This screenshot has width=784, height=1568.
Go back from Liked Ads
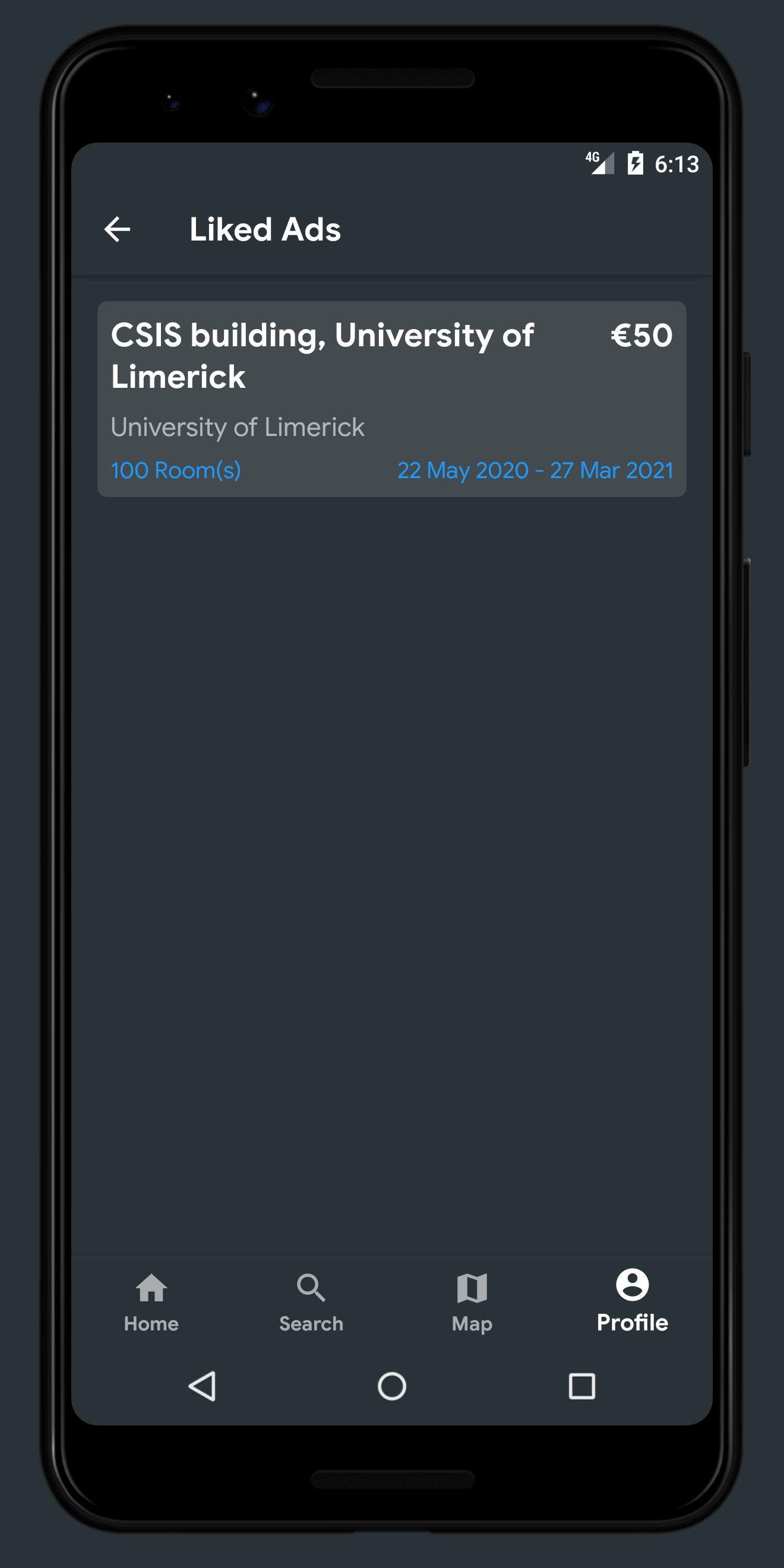pyautogui.click(x=118, y=229)
